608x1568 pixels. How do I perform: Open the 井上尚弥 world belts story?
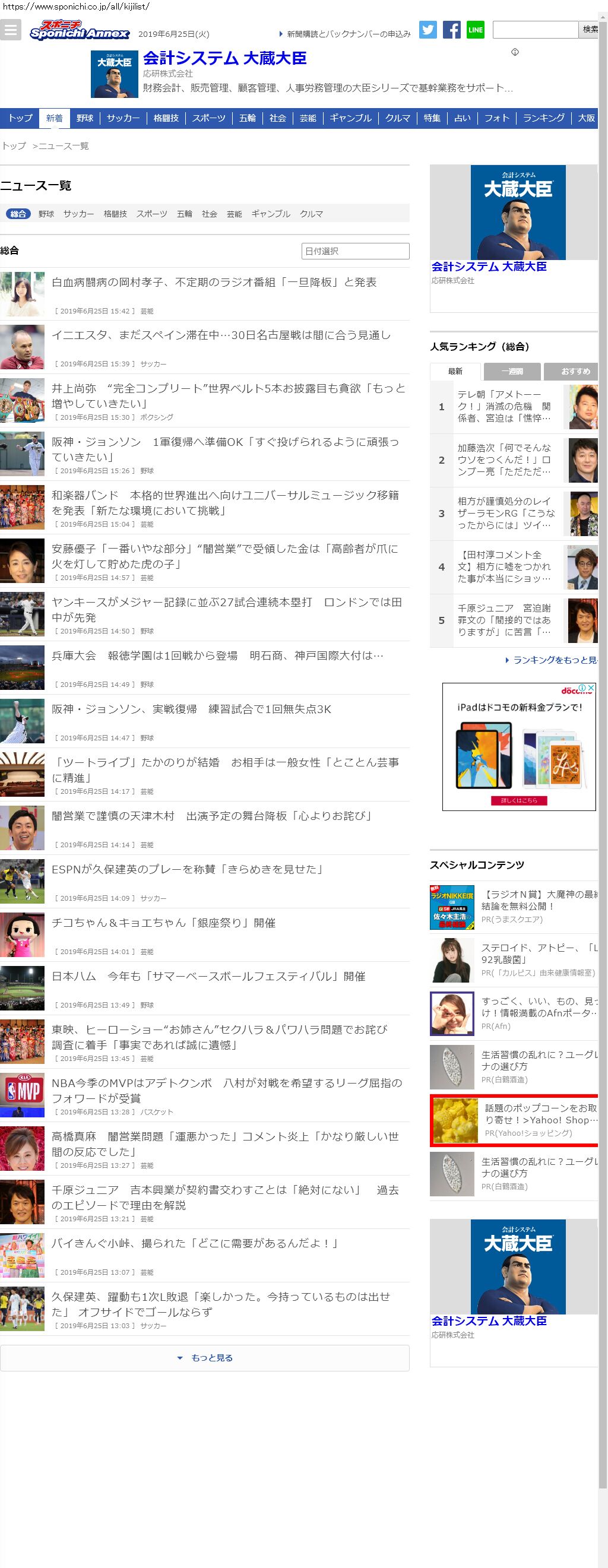pyautogui.click(x=228, y=395)
